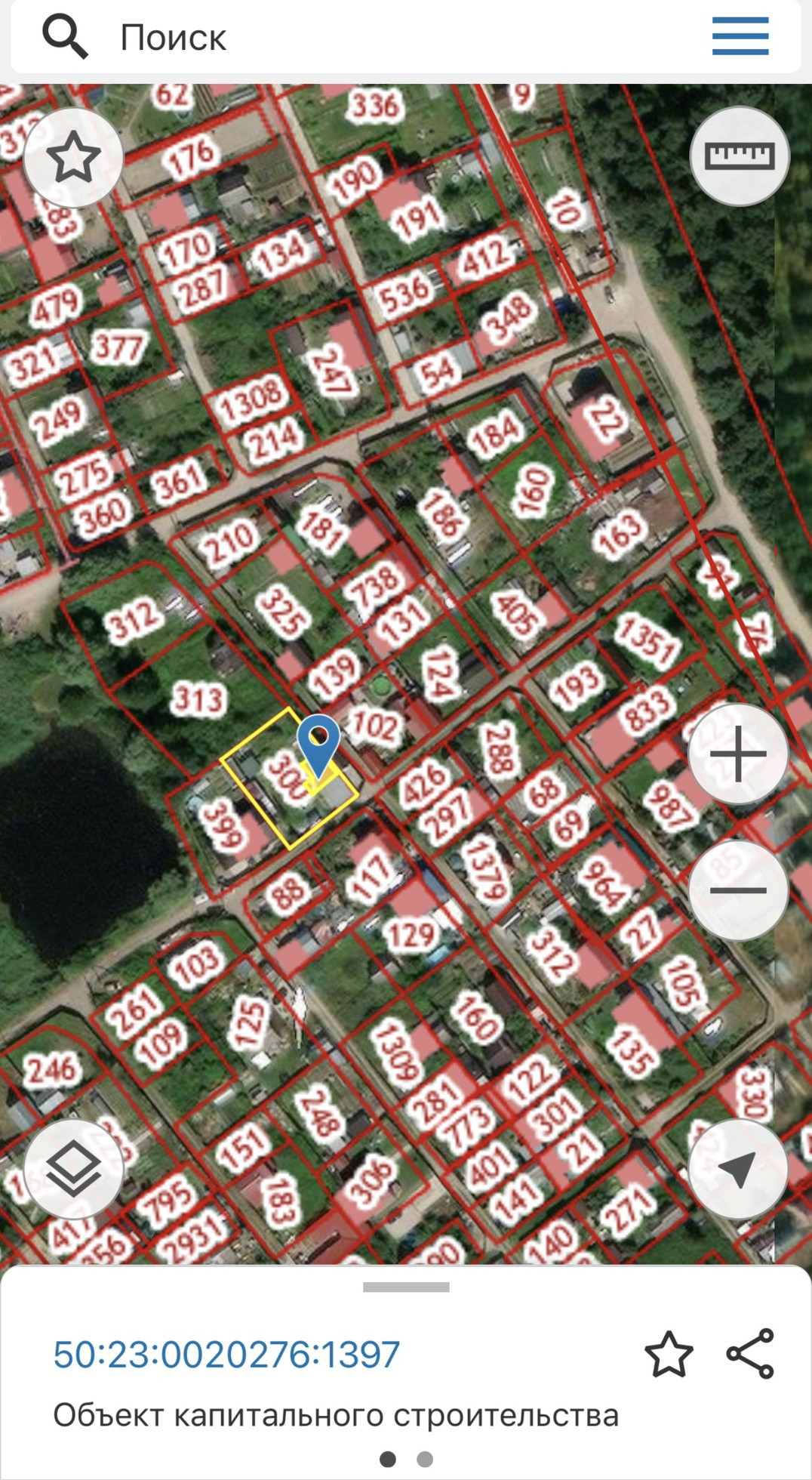This screenshot has height=1480, width=812.
Task: Center map on my location
Action: coord(737,1169)
